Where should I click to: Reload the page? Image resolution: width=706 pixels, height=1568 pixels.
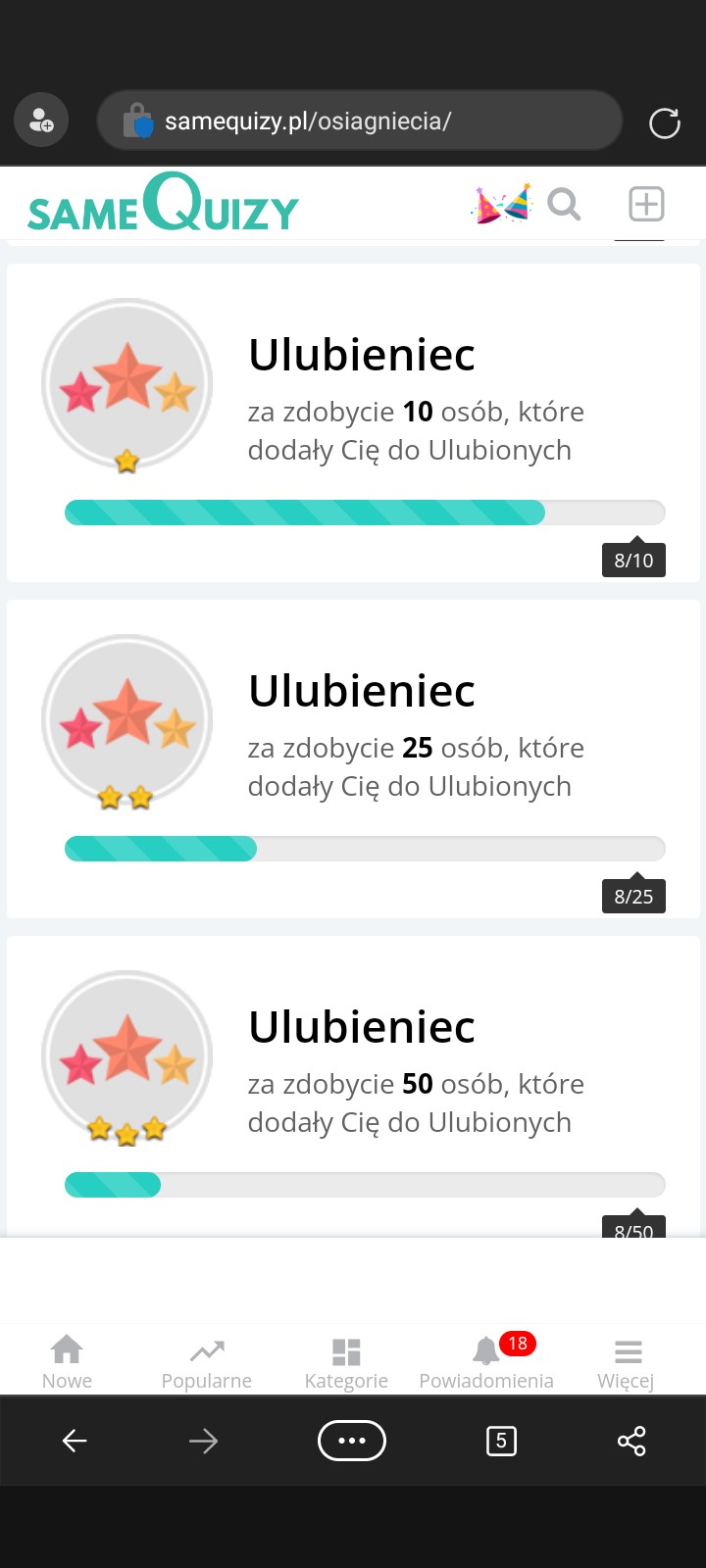[664, 122]
